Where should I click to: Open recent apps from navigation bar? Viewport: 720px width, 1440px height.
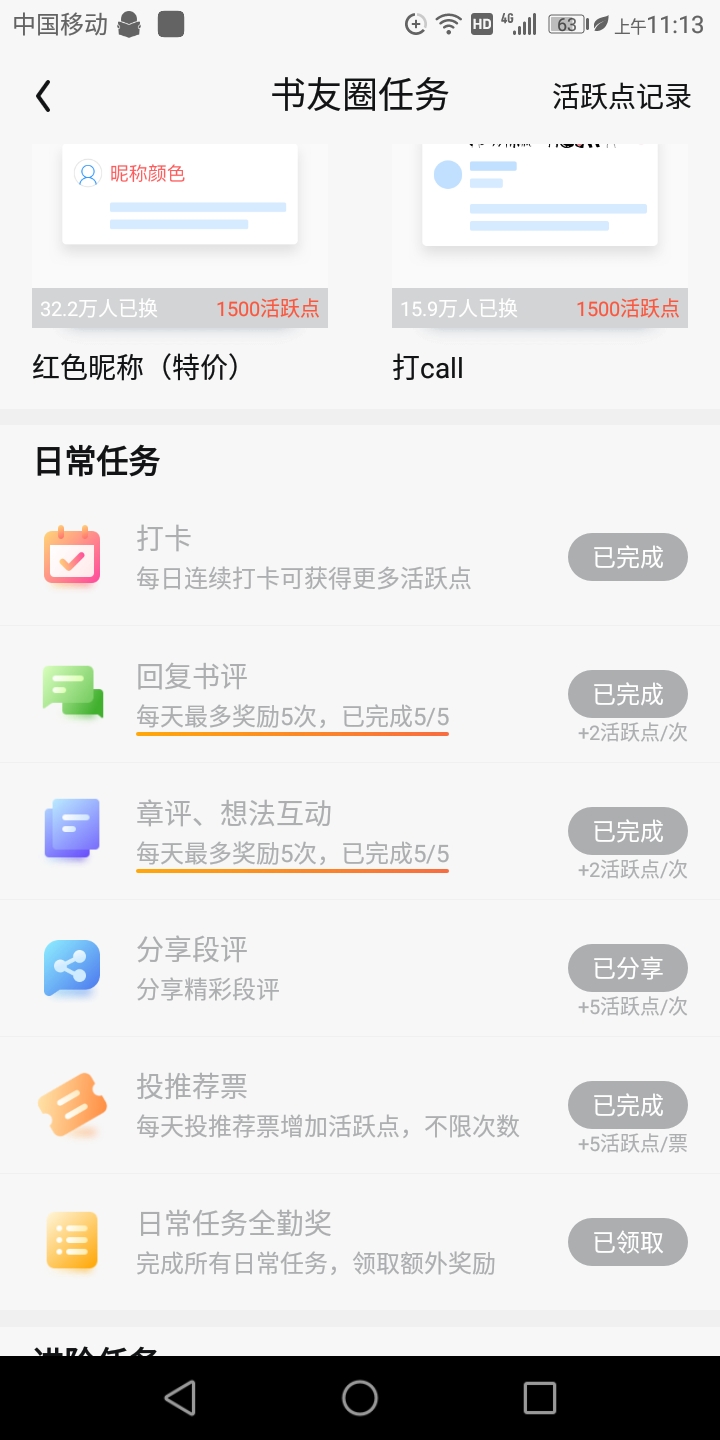[x=540, y=1398]
